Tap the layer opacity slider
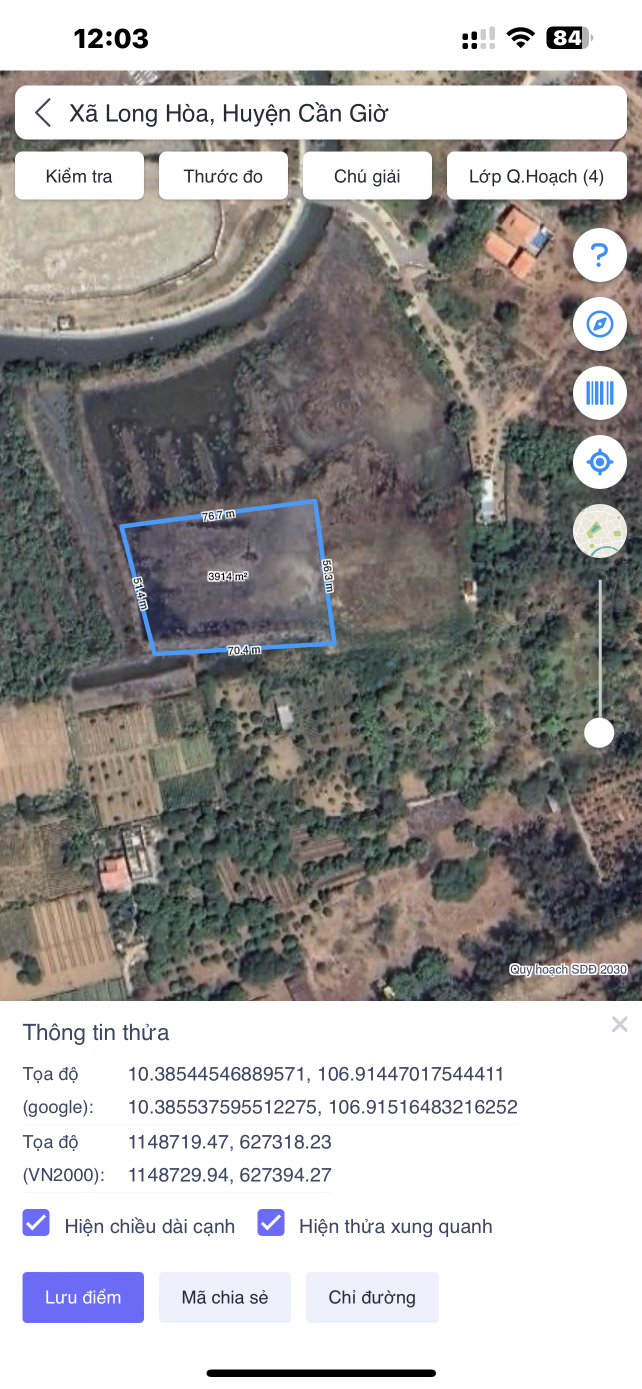This screenshot has height=1389, width=642. point(599,733)
